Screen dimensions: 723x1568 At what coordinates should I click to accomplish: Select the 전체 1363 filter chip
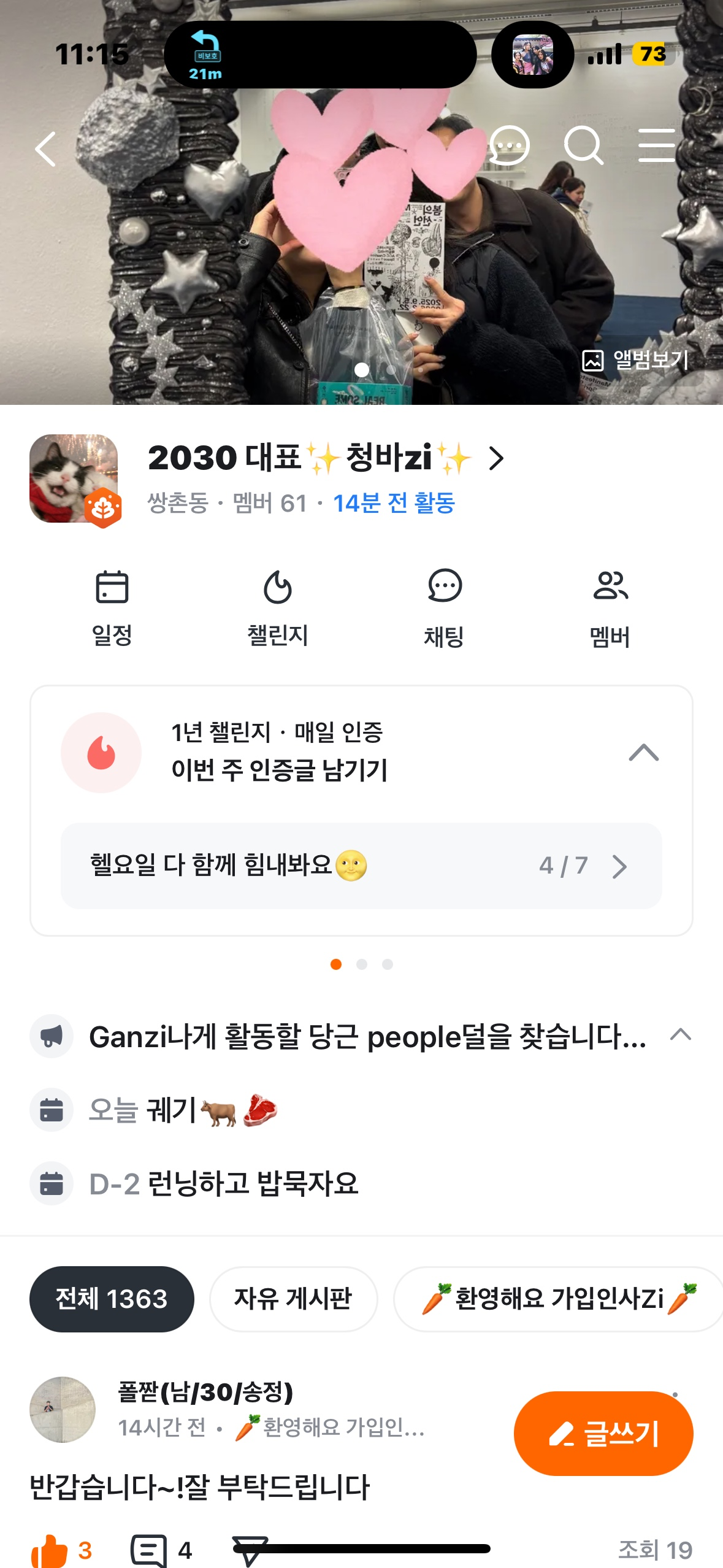(x=112, y=1299)
